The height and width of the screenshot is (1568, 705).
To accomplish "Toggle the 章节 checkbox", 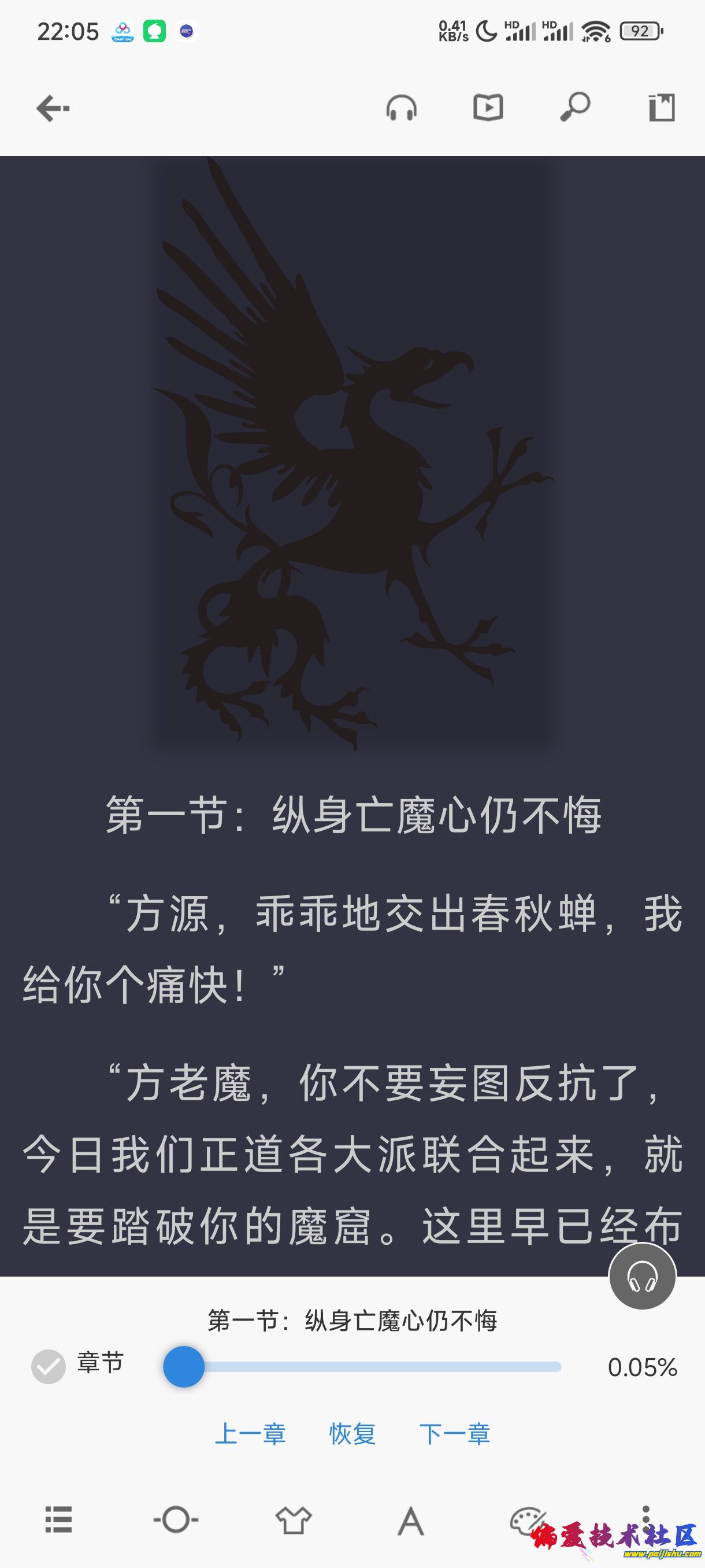I will (49, 1366).
